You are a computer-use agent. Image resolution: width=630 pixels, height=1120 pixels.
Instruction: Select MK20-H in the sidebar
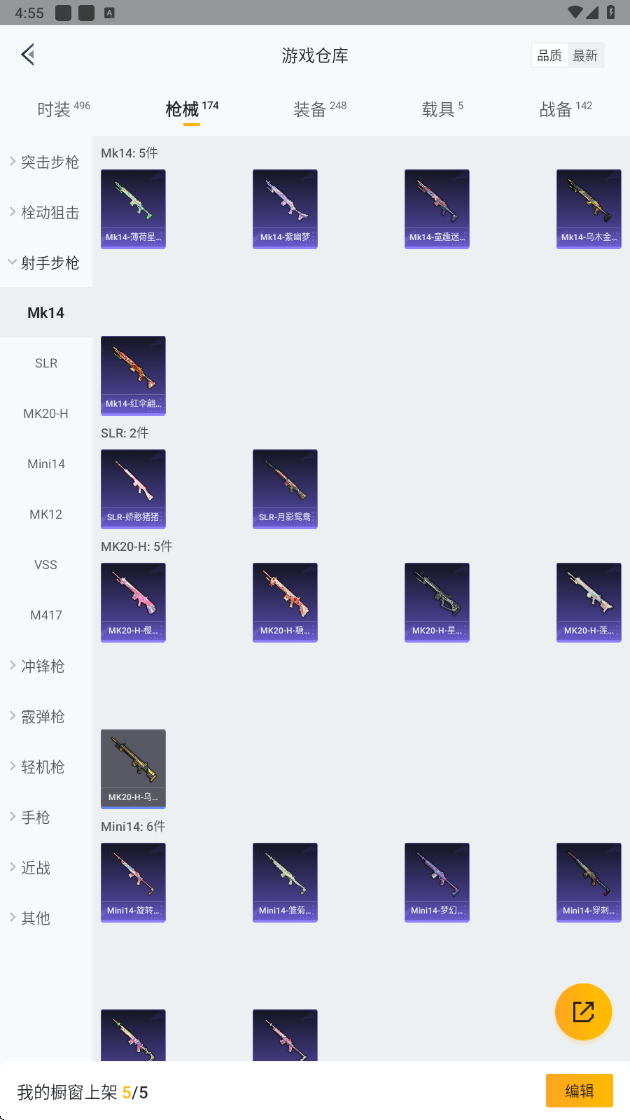[x=46, y=413]
